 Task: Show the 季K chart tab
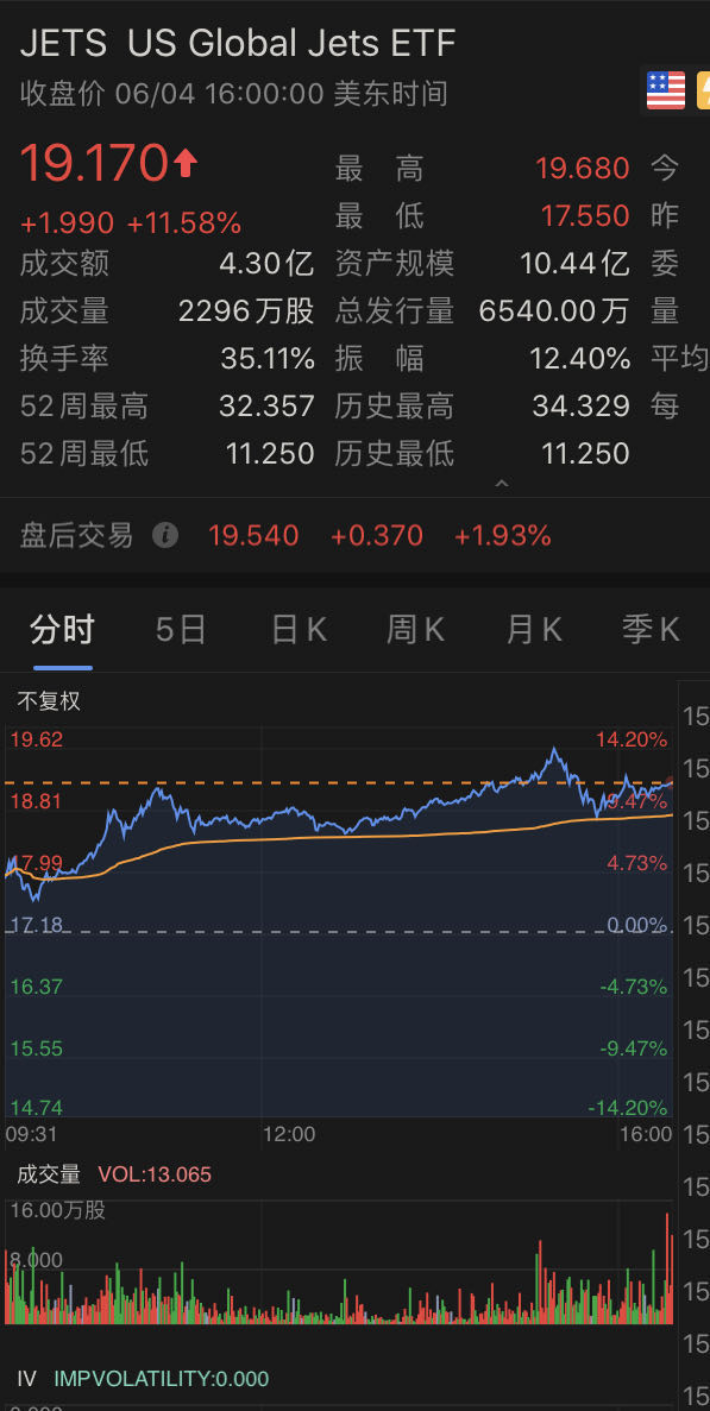pos(650,630)
